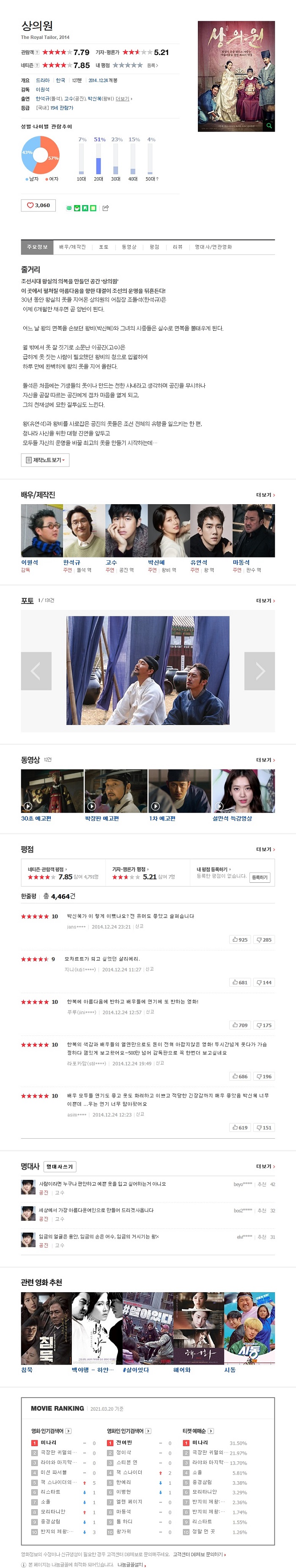This screenshot has width=296, height=1568.
Task: Tap 등록하기 to register my rating
Action: point(260,877)
